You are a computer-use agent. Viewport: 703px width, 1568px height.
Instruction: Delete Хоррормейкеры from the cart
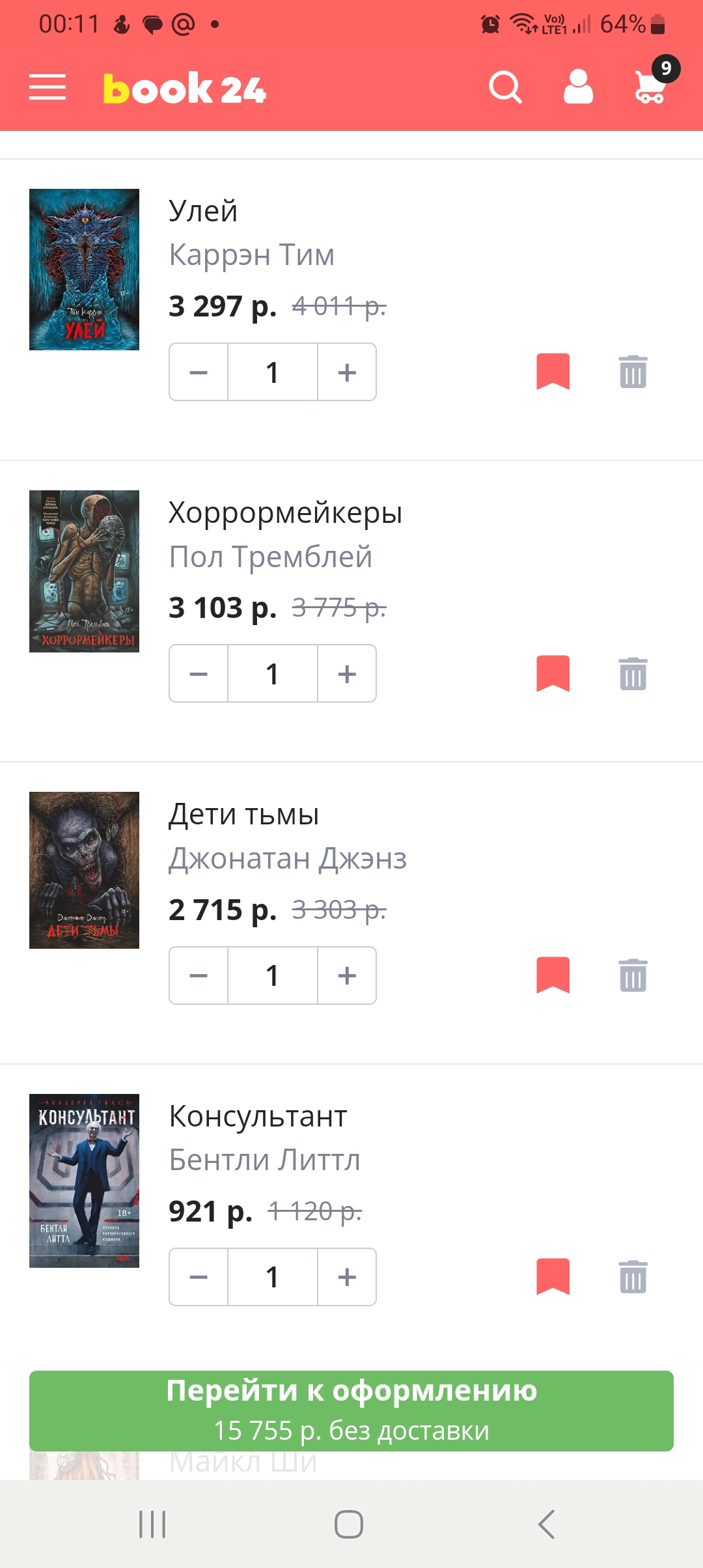click(633, 674)
